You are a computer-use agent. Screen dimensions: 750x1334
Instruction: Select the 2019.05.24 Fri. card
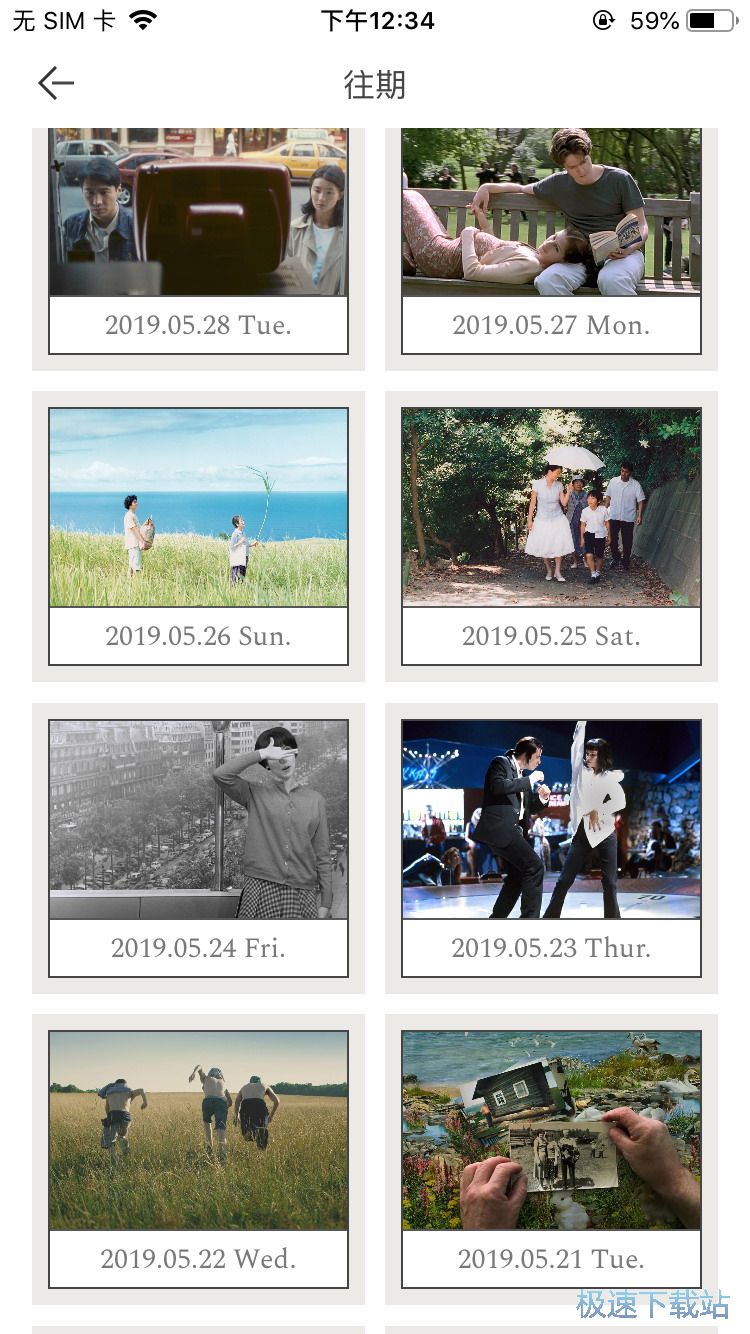tap(198, 847)
